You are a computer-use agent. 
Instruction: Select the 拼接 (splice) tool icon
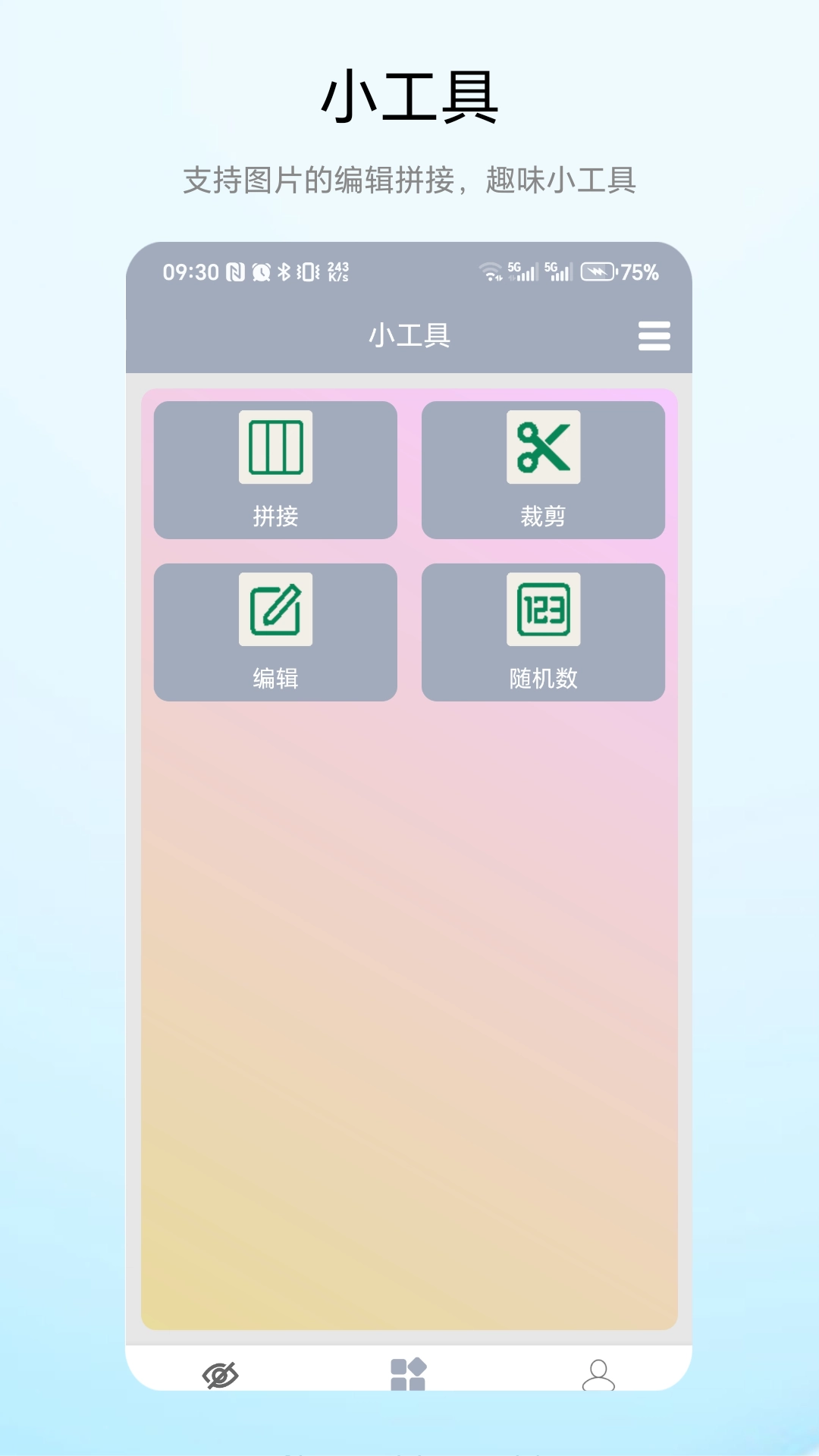coord(275,447)
